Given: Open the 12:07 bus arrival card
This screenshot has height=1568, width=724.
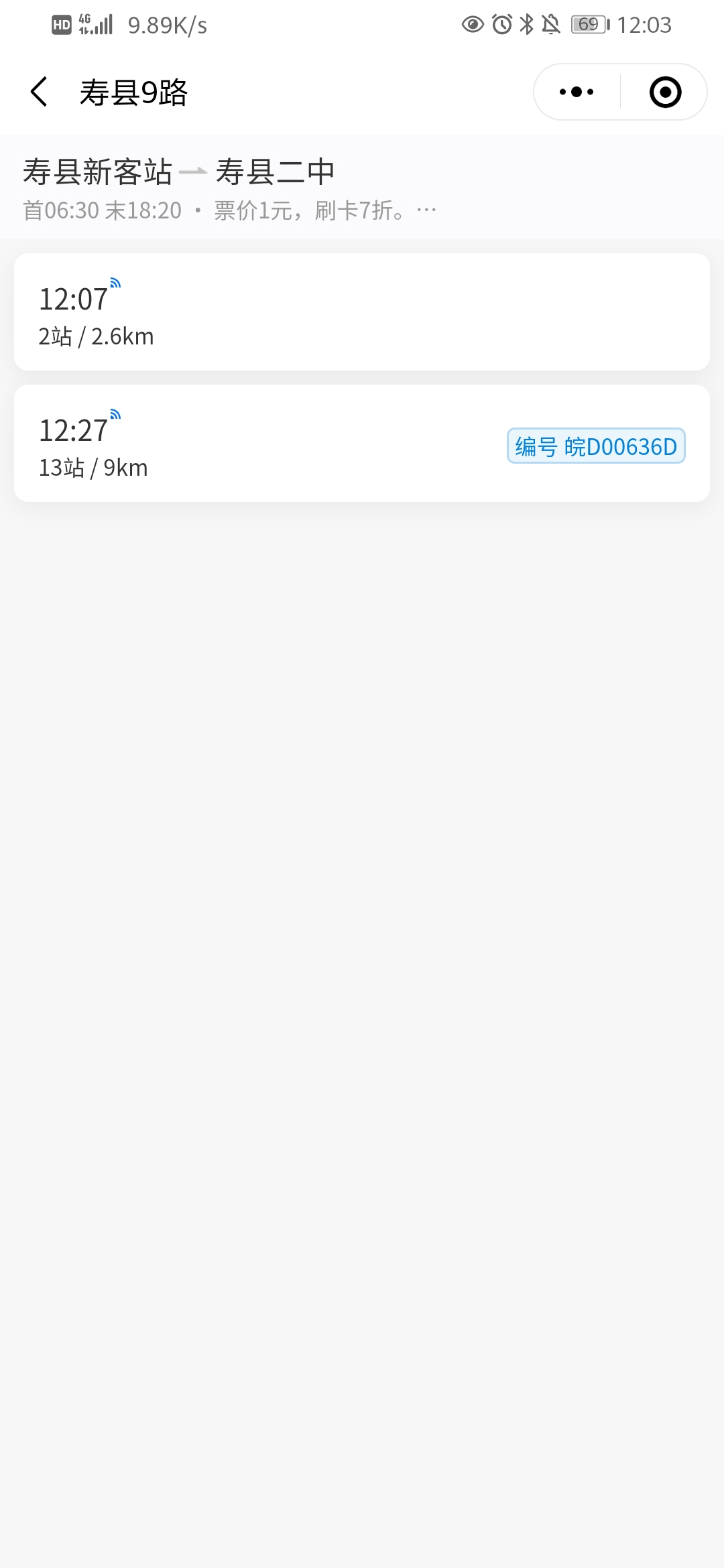Looking at the screenshot, I should click(362, 312).
